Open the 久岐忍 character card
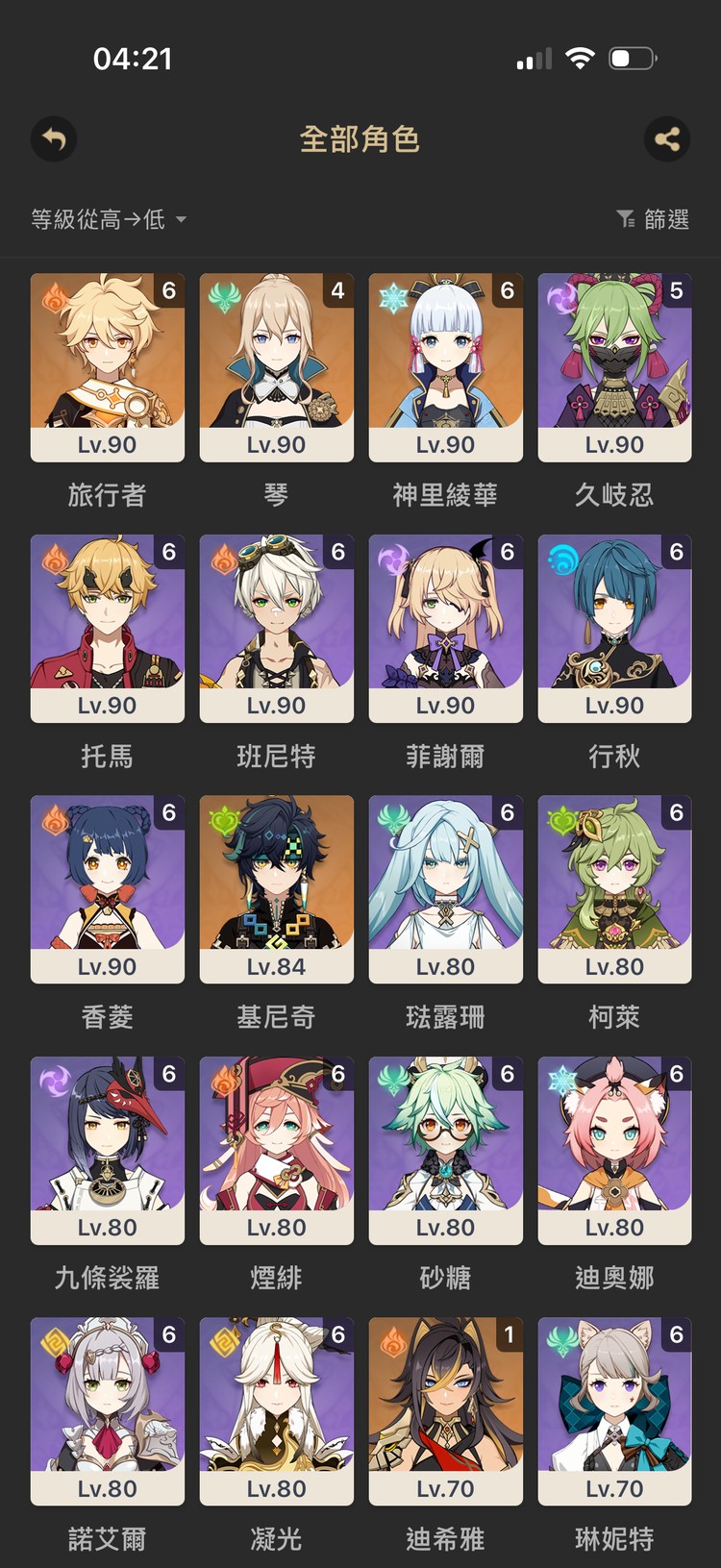Image resolution: width=721 pixels, height=1568 pixels. (x=615, y=366)
